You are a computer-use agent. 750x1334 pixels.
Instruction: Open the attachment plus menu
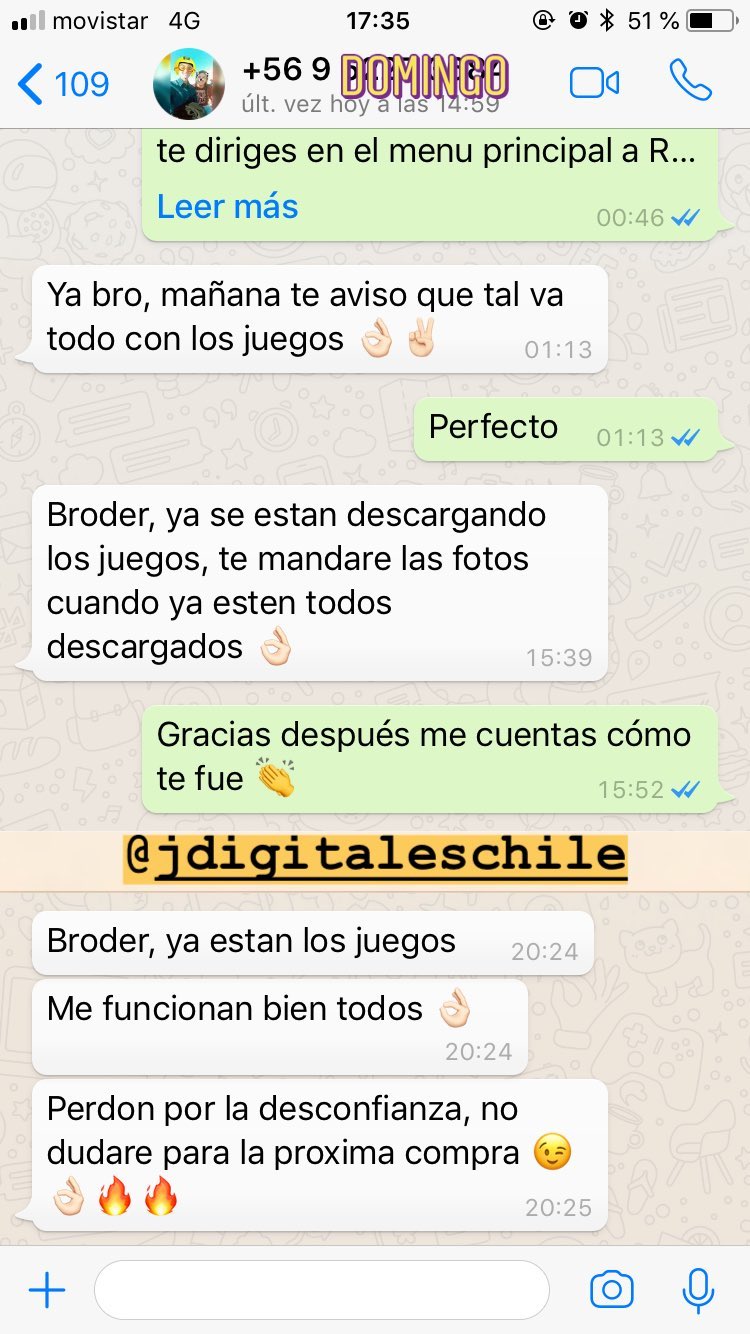(47, 1290)
